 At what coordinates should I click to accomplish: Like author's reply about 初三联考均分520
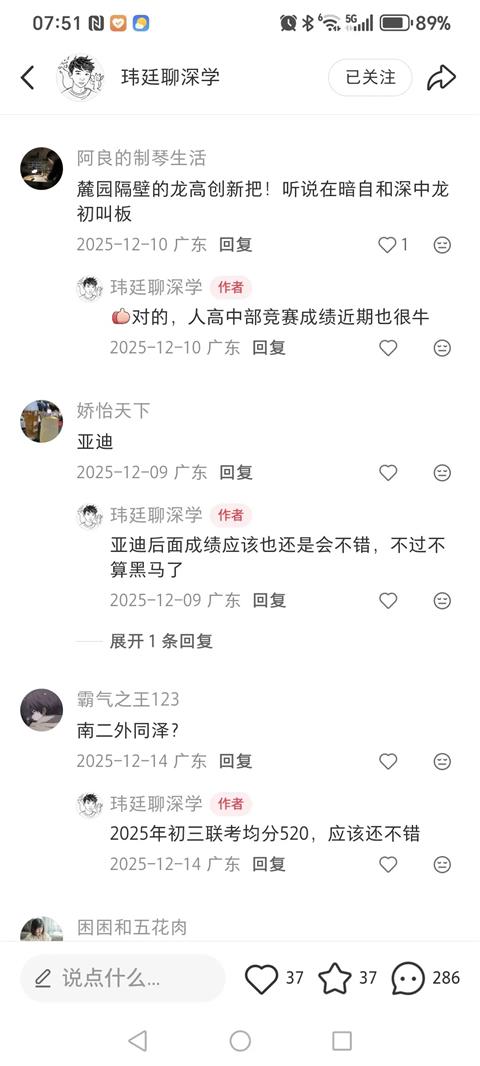(x=388, y=865)
